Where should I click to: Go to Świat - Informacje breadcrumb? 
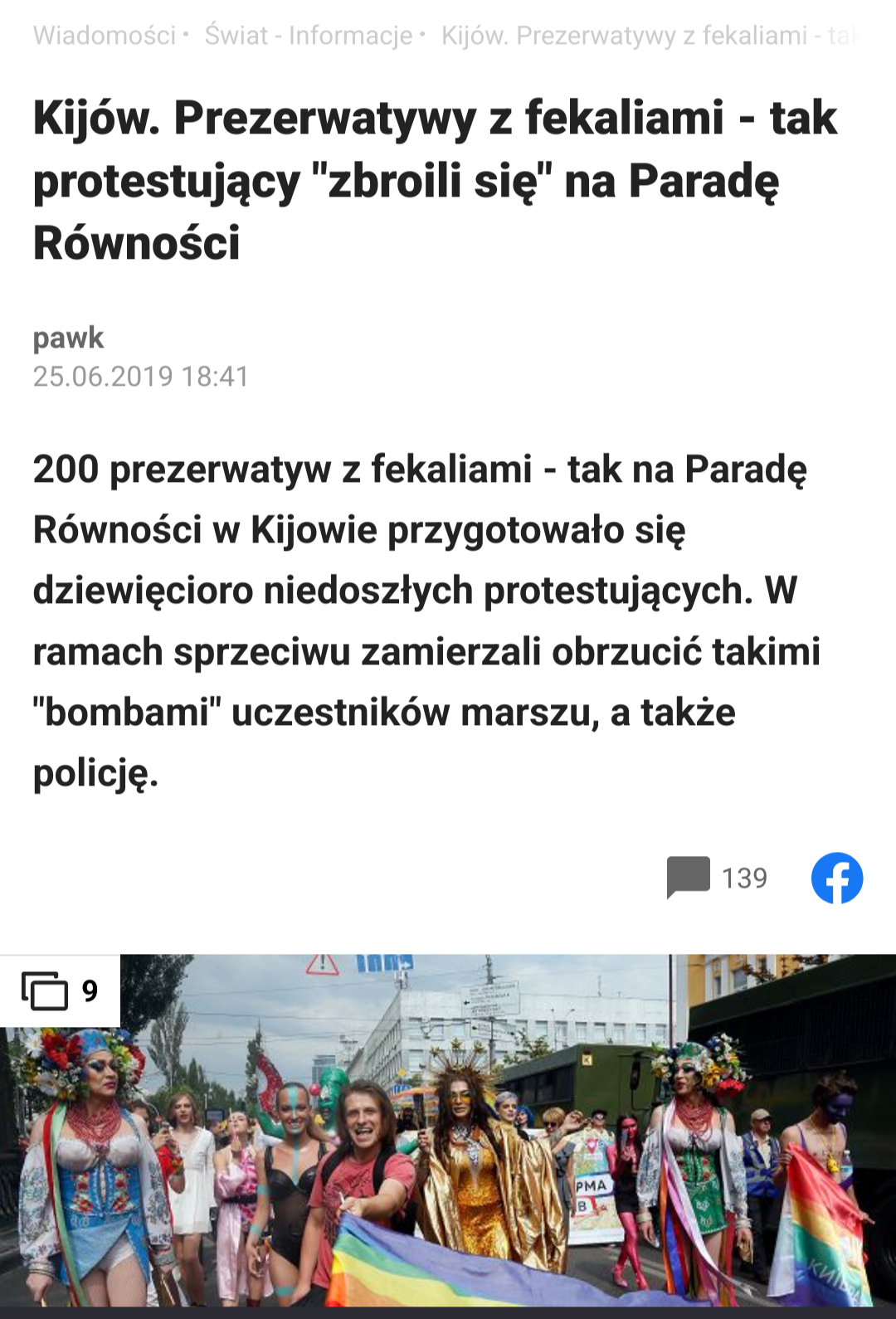(309, 36)
